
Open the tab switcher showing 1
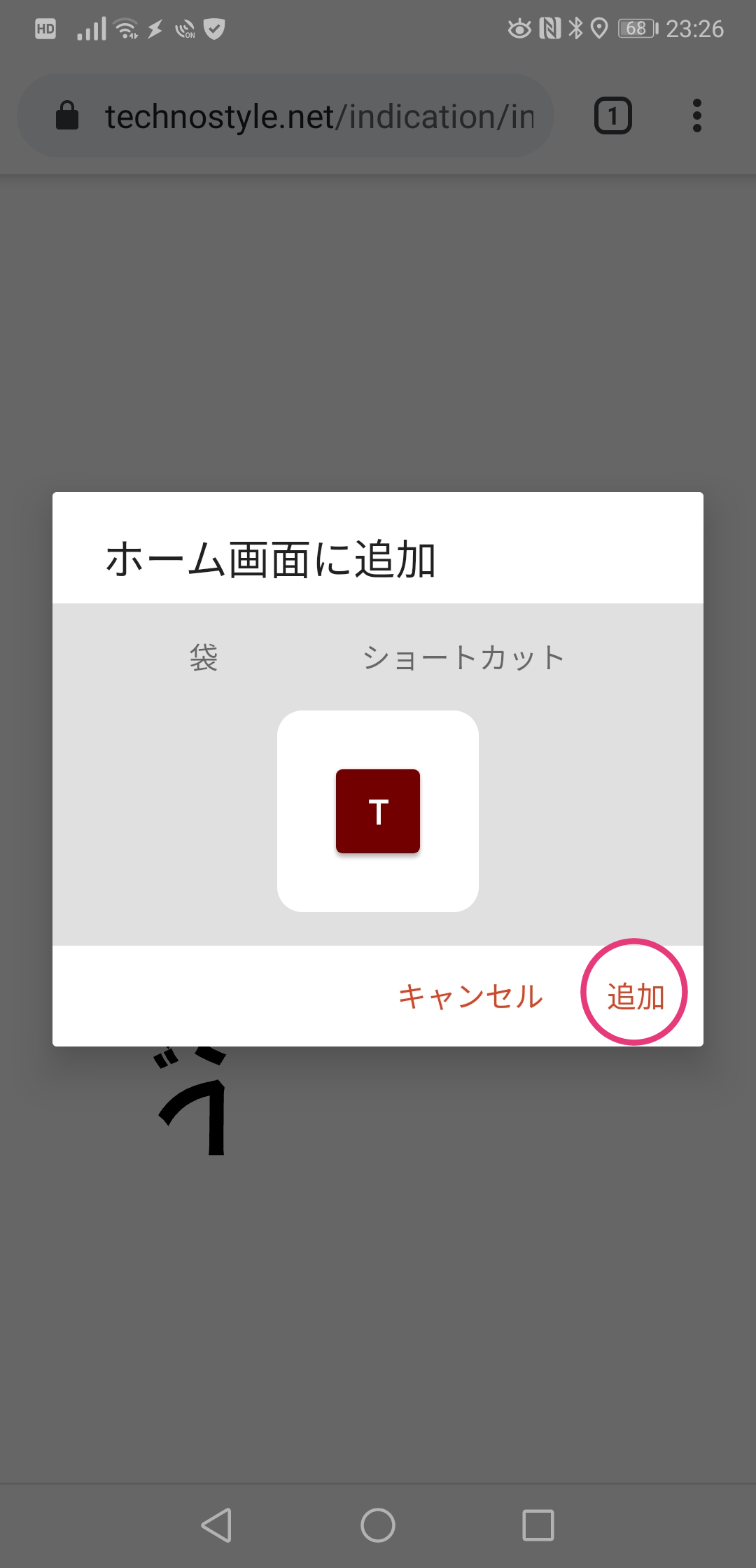pyautogui.click(x=612, y=116)
